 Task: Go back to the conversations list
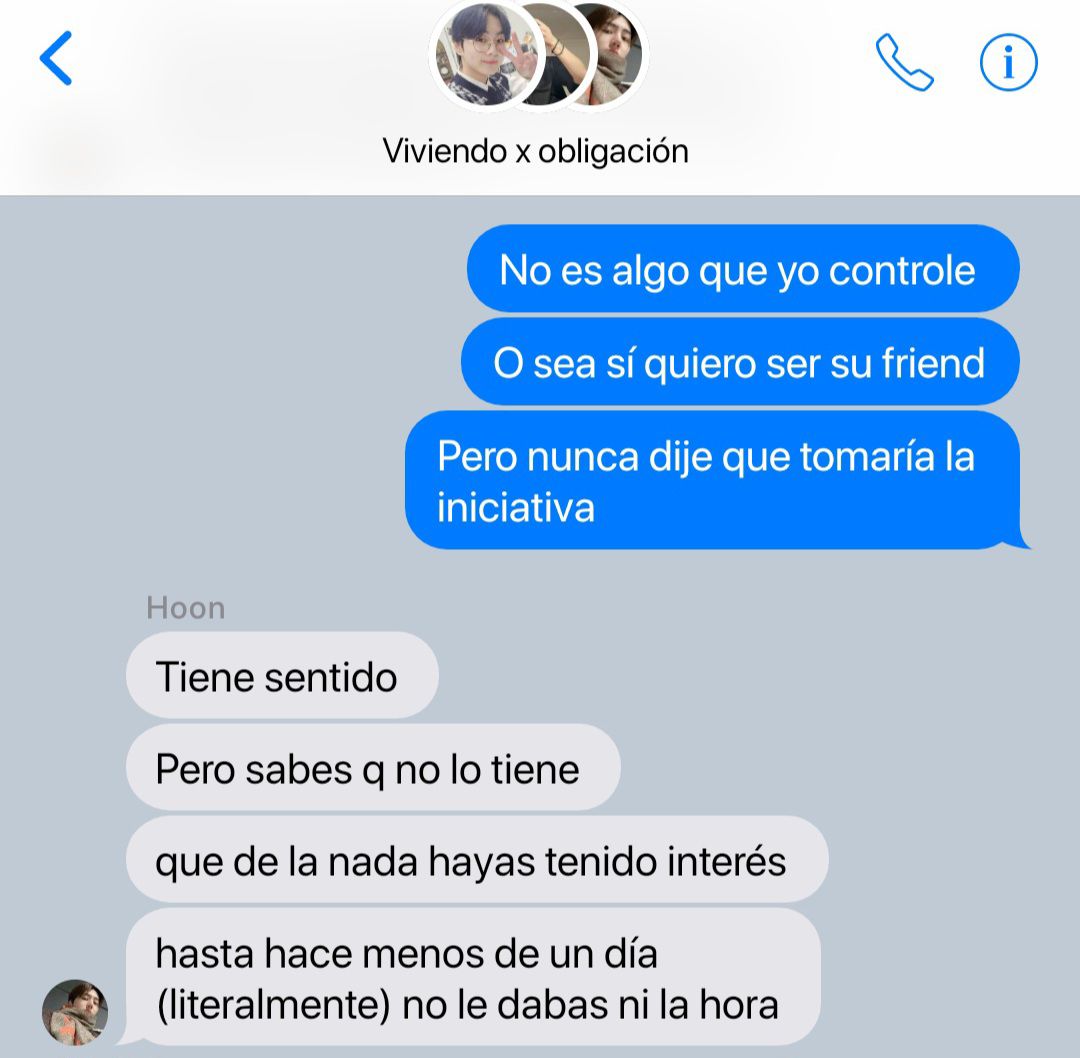56,58
